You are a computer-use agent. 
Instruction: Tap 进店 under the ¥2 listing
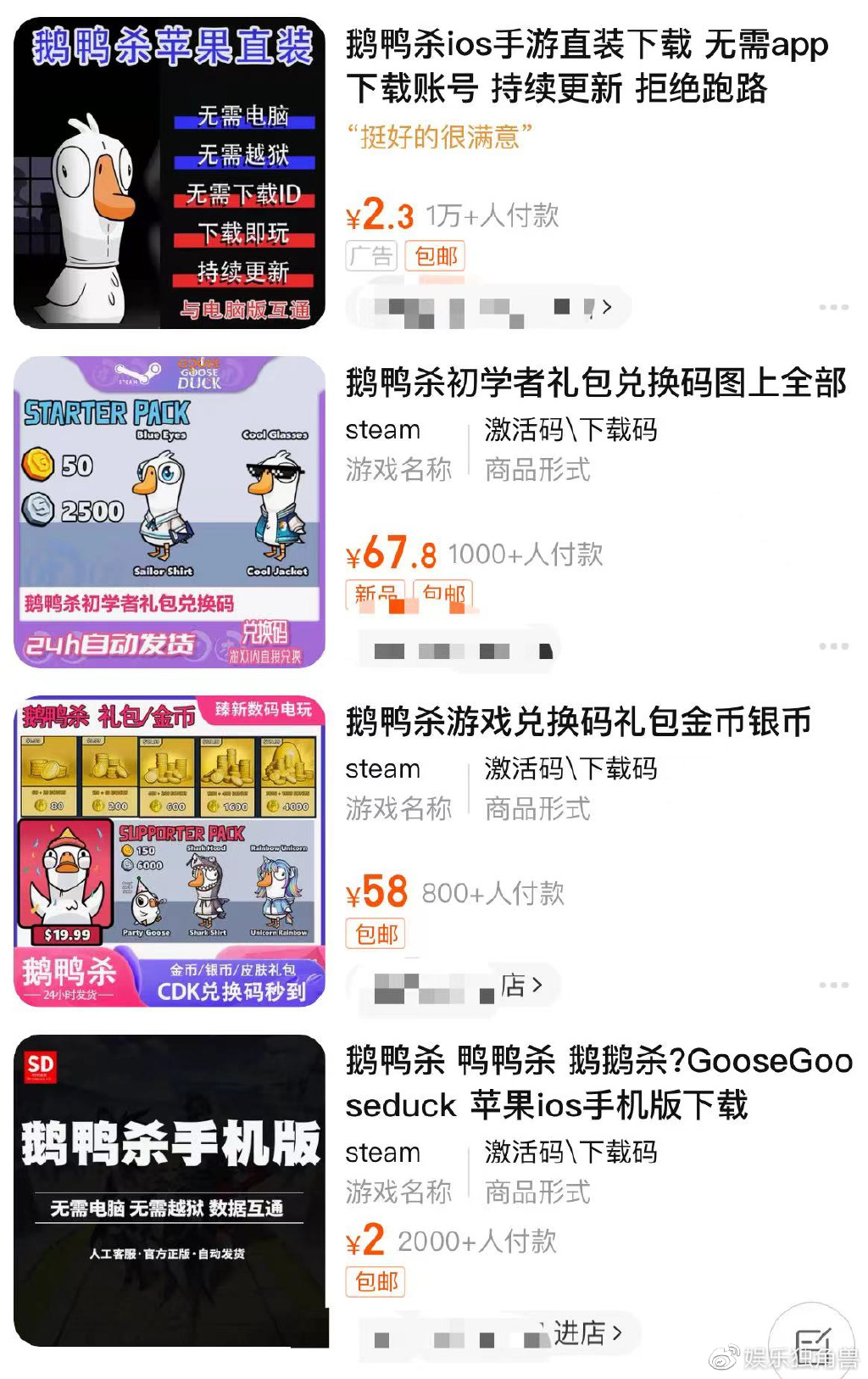coord(587,1333)
